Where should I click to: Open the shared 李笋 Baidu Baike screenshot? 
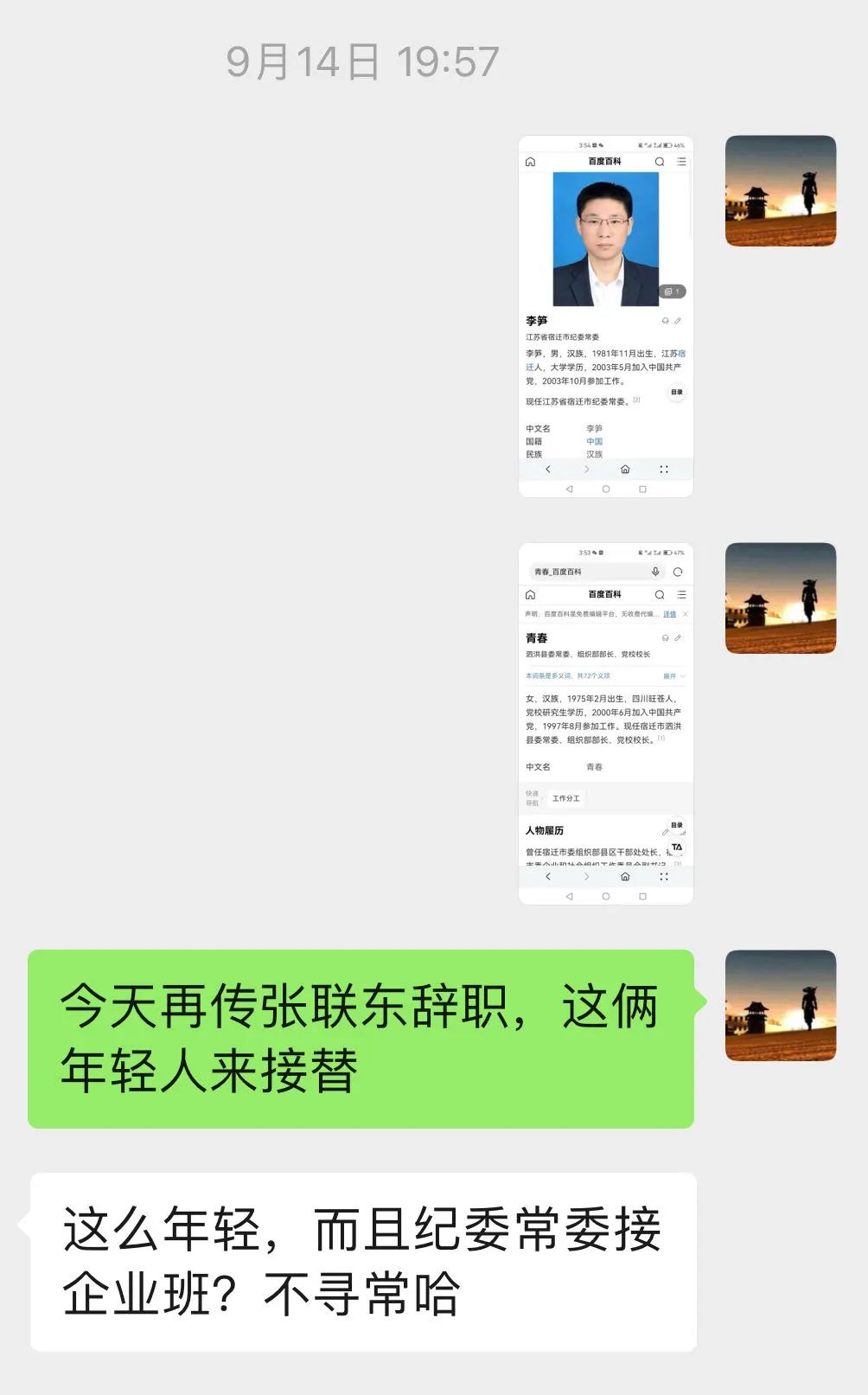click(x=606, y=317)
